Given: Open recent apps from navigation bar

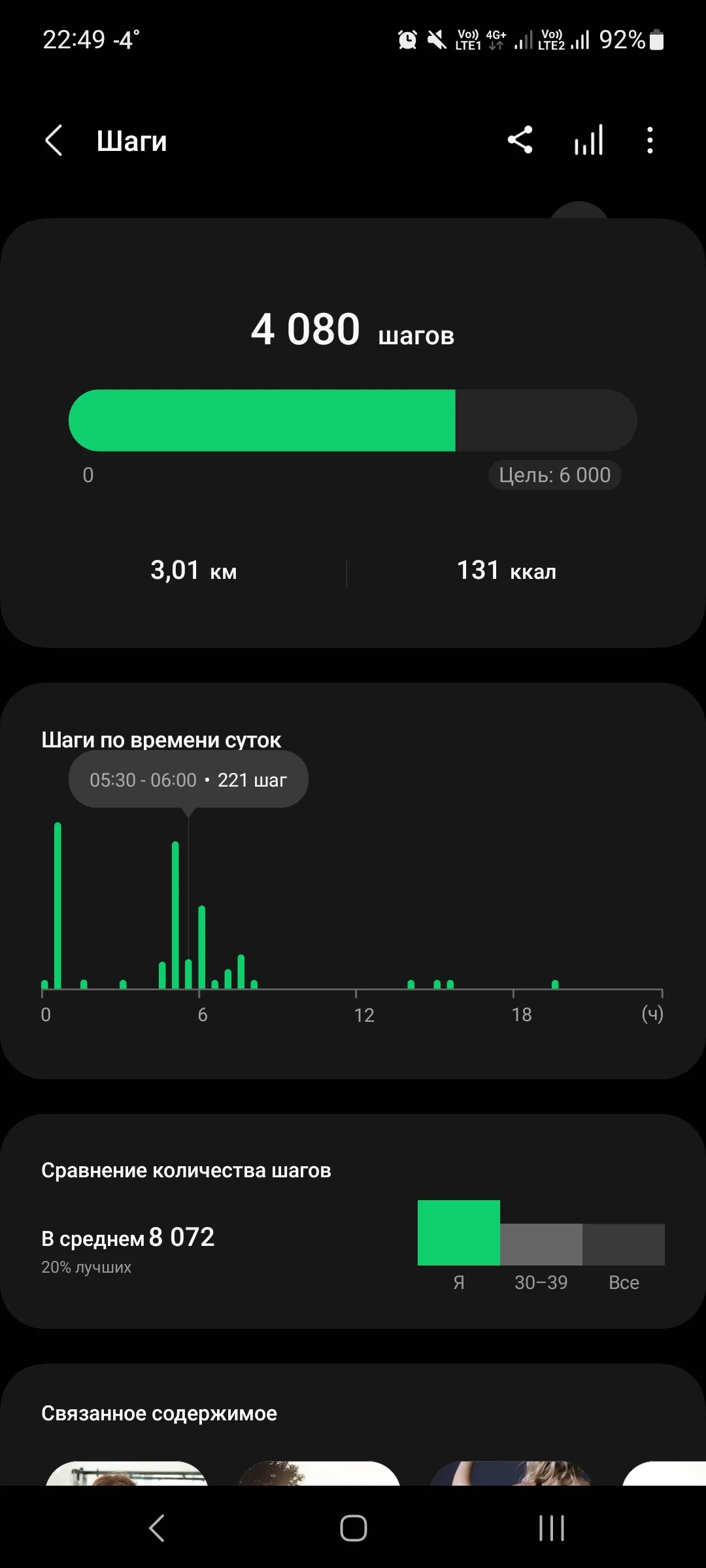Looking at the screenshot, I should pyautogui.click(x=551, y=1528).
